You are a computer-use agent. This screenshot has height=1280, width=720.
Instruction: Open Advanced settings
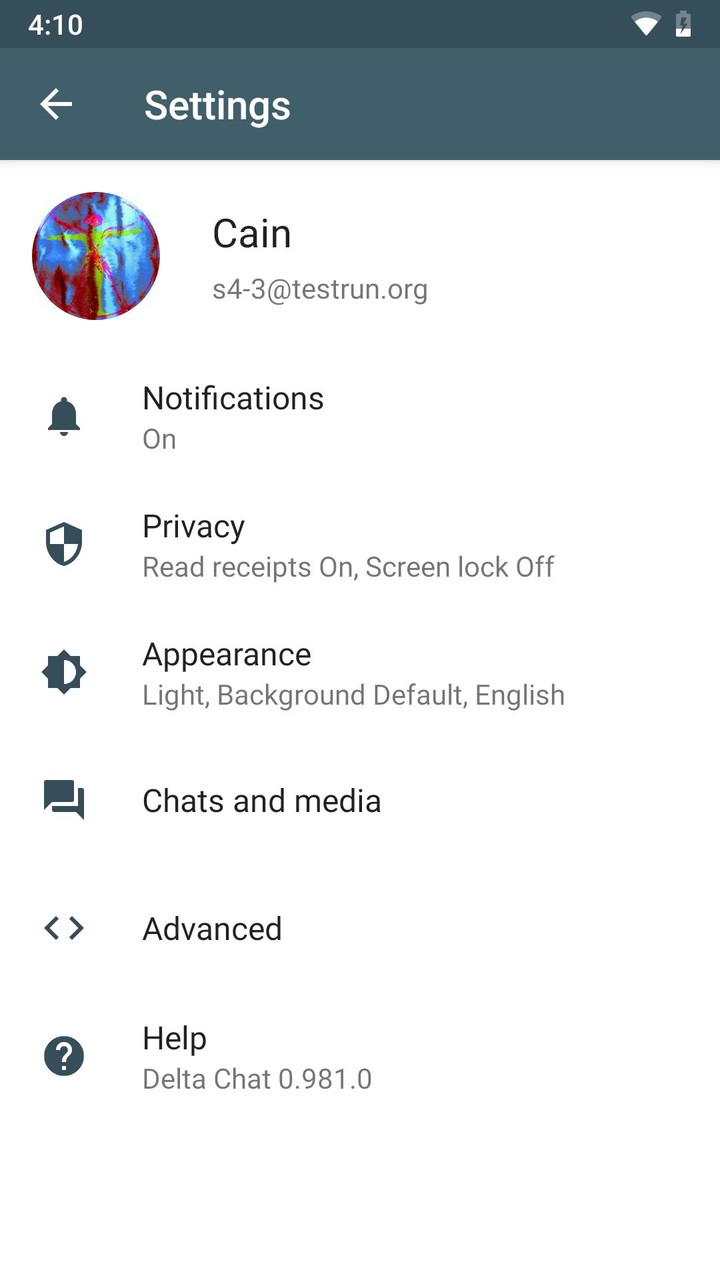[x=212, y=929]
